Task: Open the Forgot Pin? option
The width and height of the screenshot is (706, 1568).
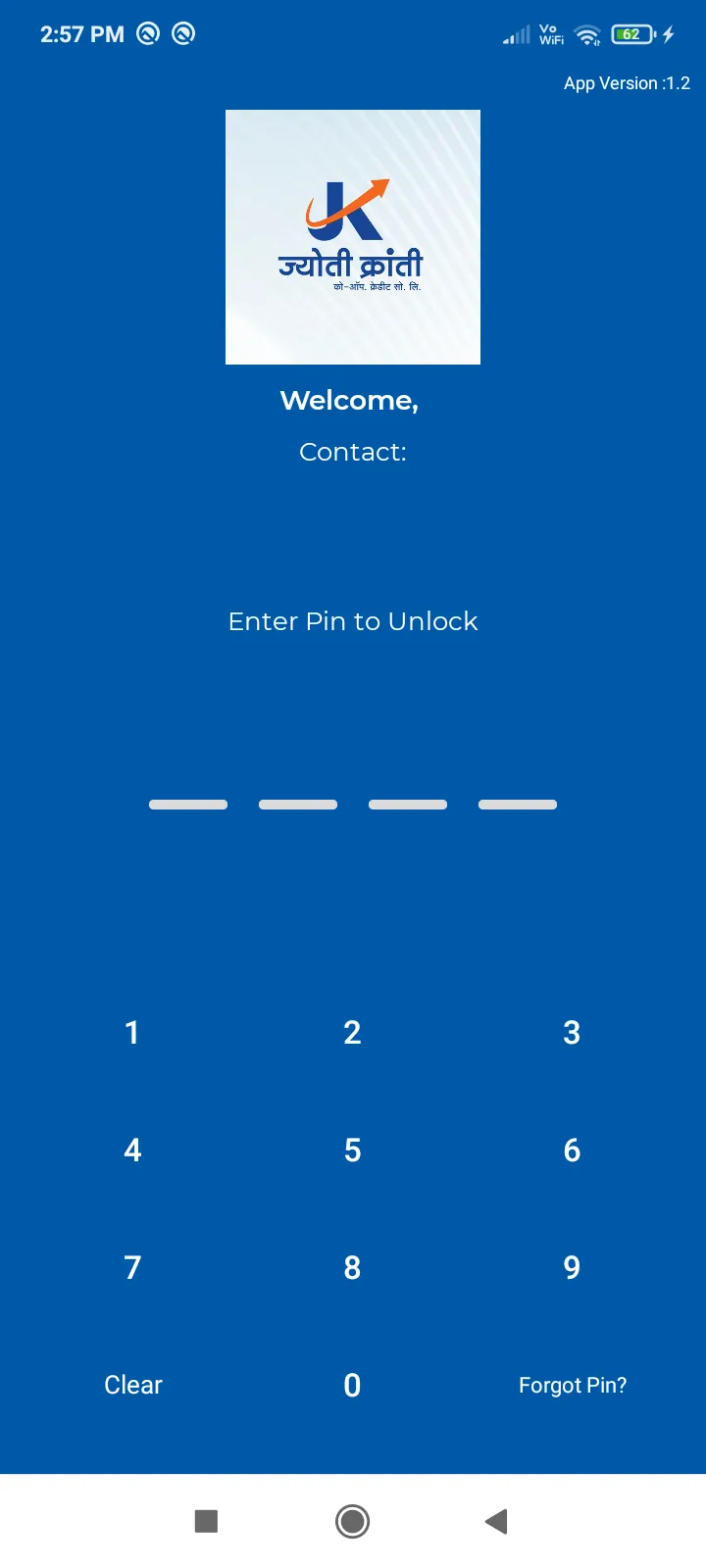Action: click(573, 1385)
